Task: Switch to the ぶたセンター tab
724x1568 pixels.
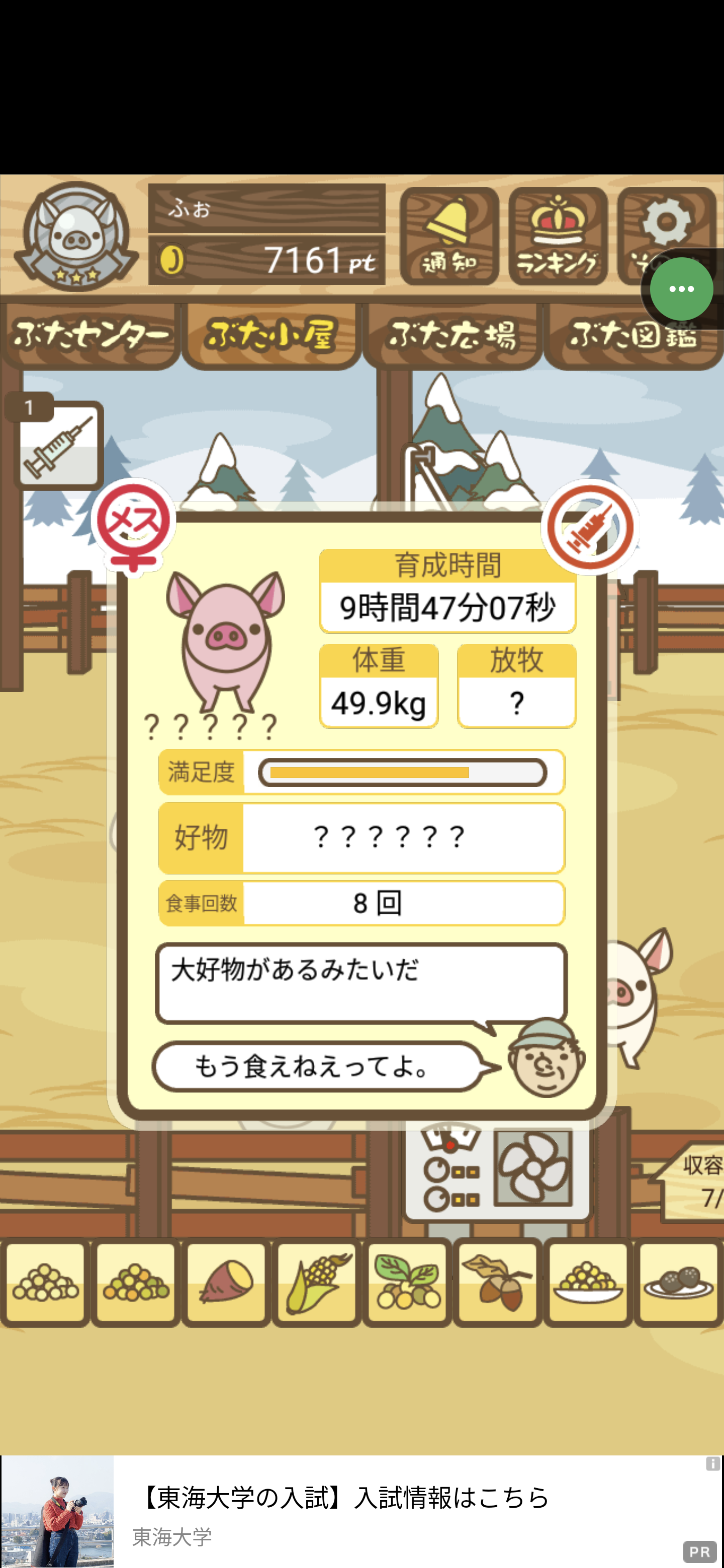Action: (90, 336)
